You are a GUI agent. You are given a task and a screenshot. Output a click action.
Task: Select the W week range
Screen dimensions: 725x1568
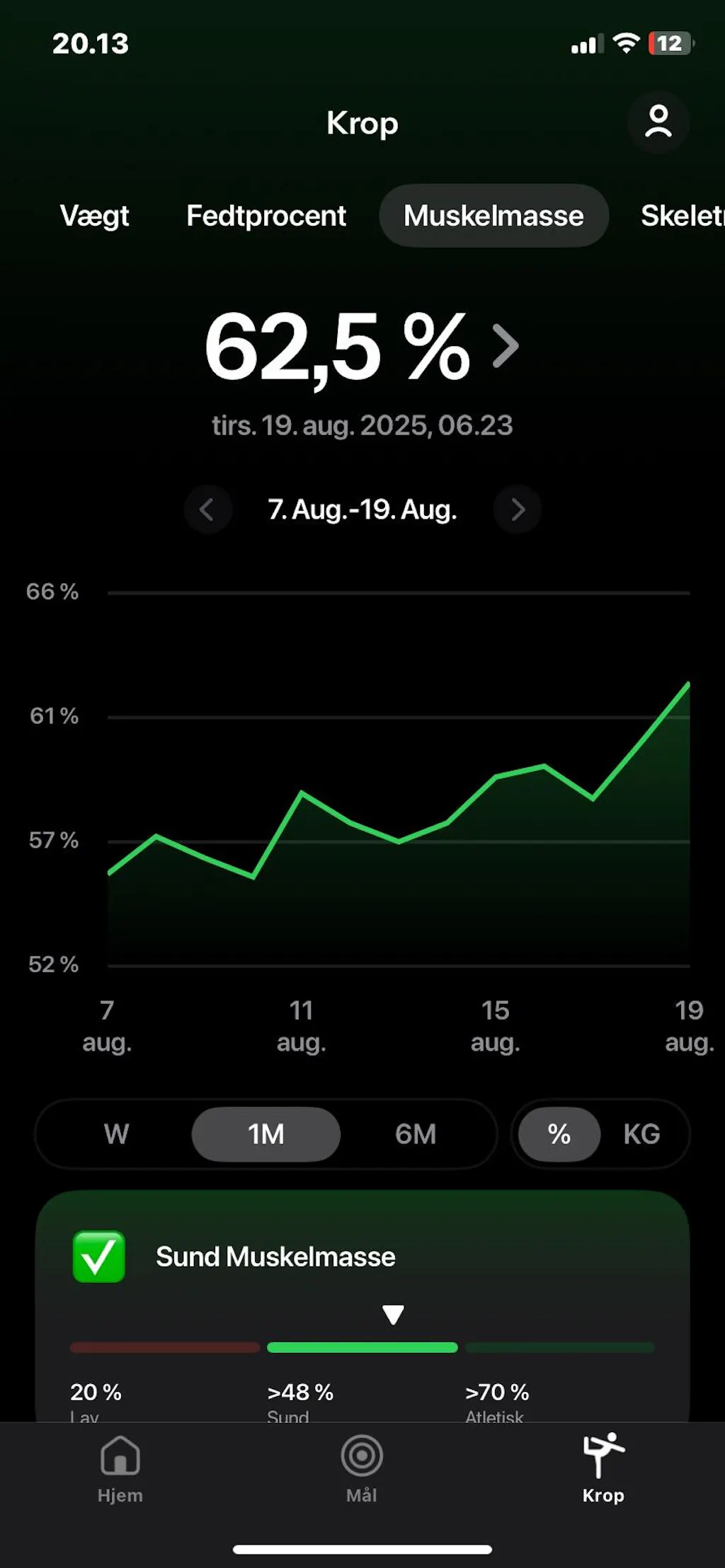(x=117, y=1134)
